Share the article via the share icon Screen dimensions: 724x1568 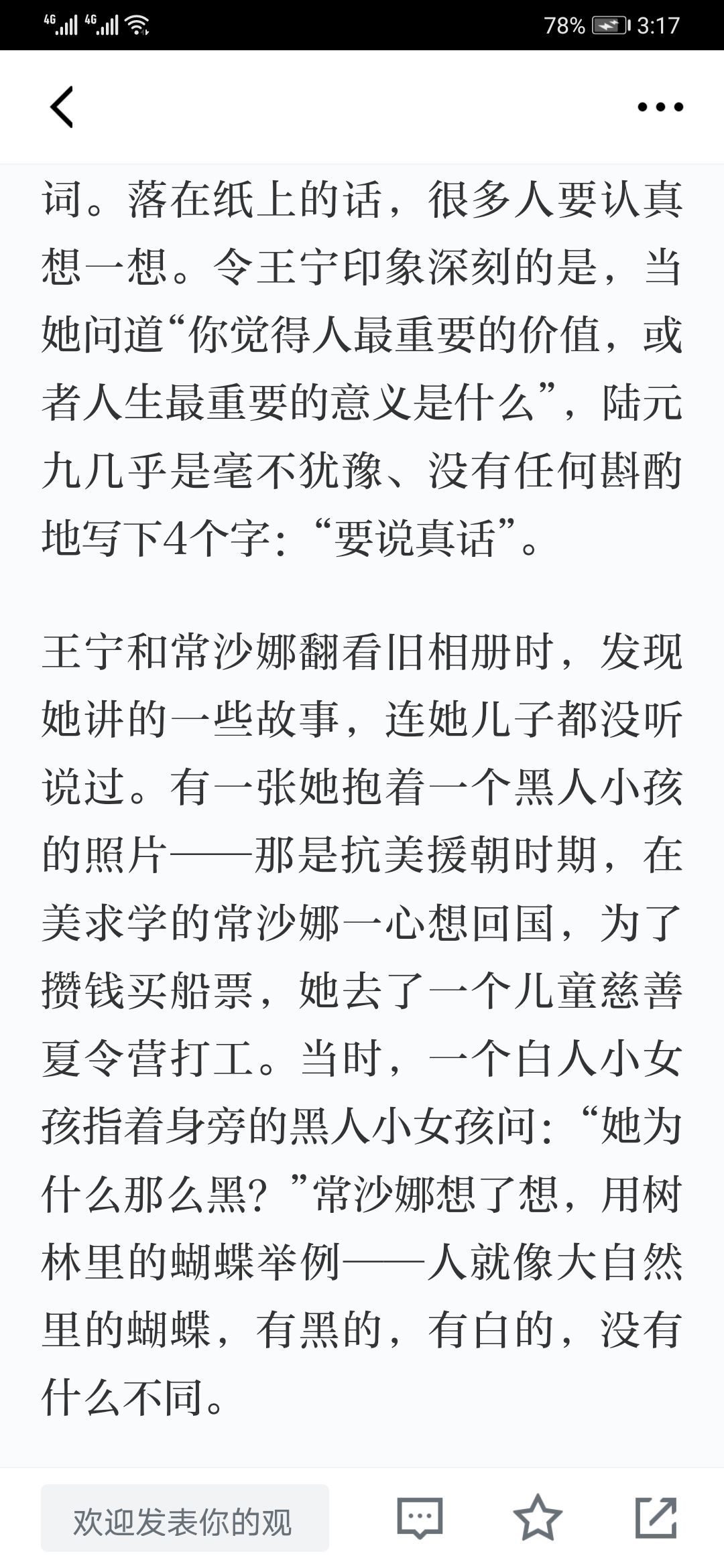[x=656, y=1517]
